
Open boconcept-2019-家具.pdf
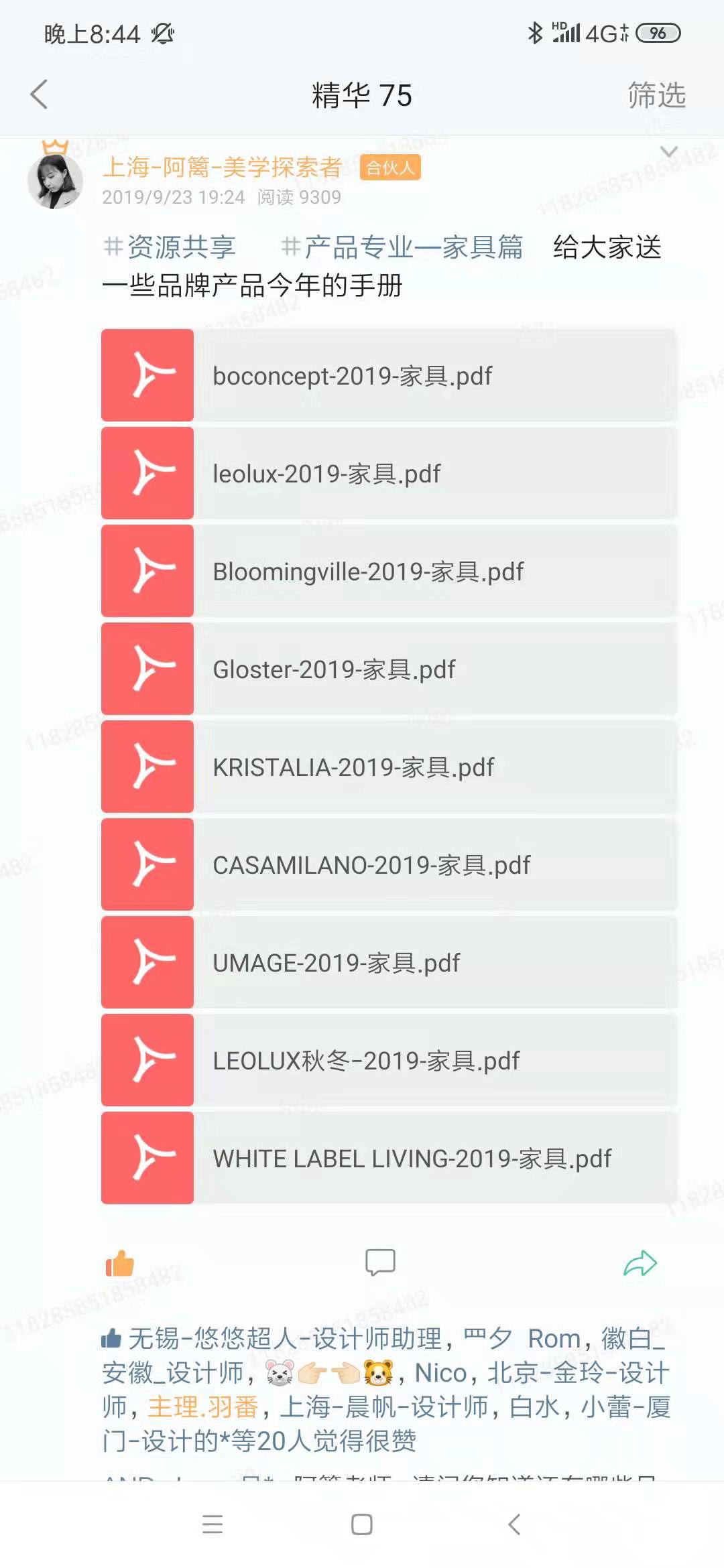(389, 375)
